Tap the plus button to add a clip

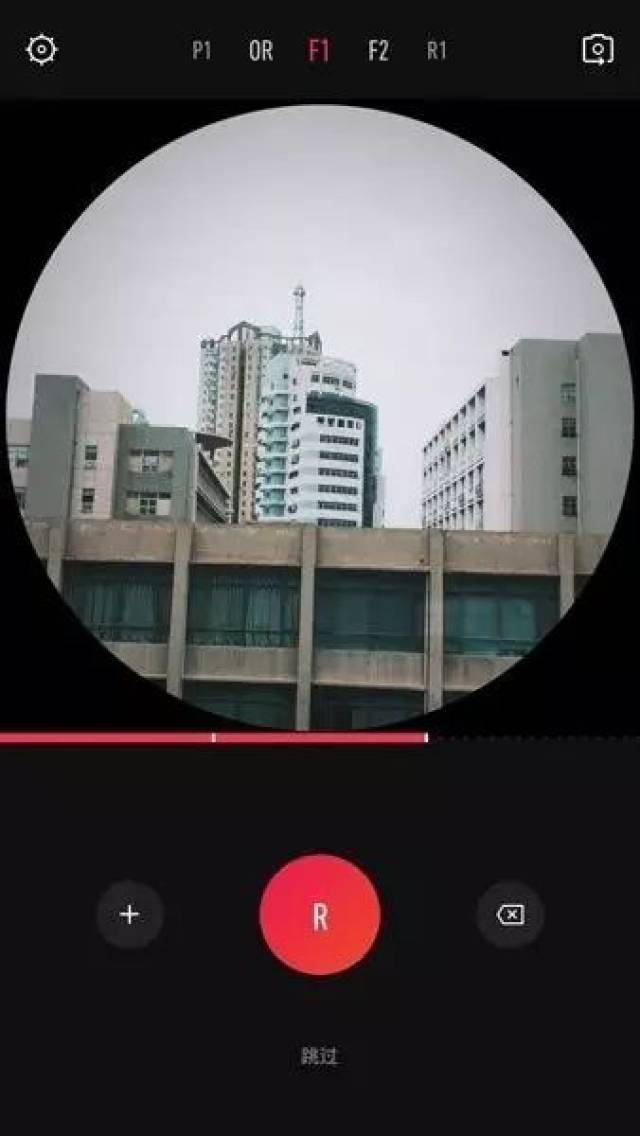tap(130, 915)
